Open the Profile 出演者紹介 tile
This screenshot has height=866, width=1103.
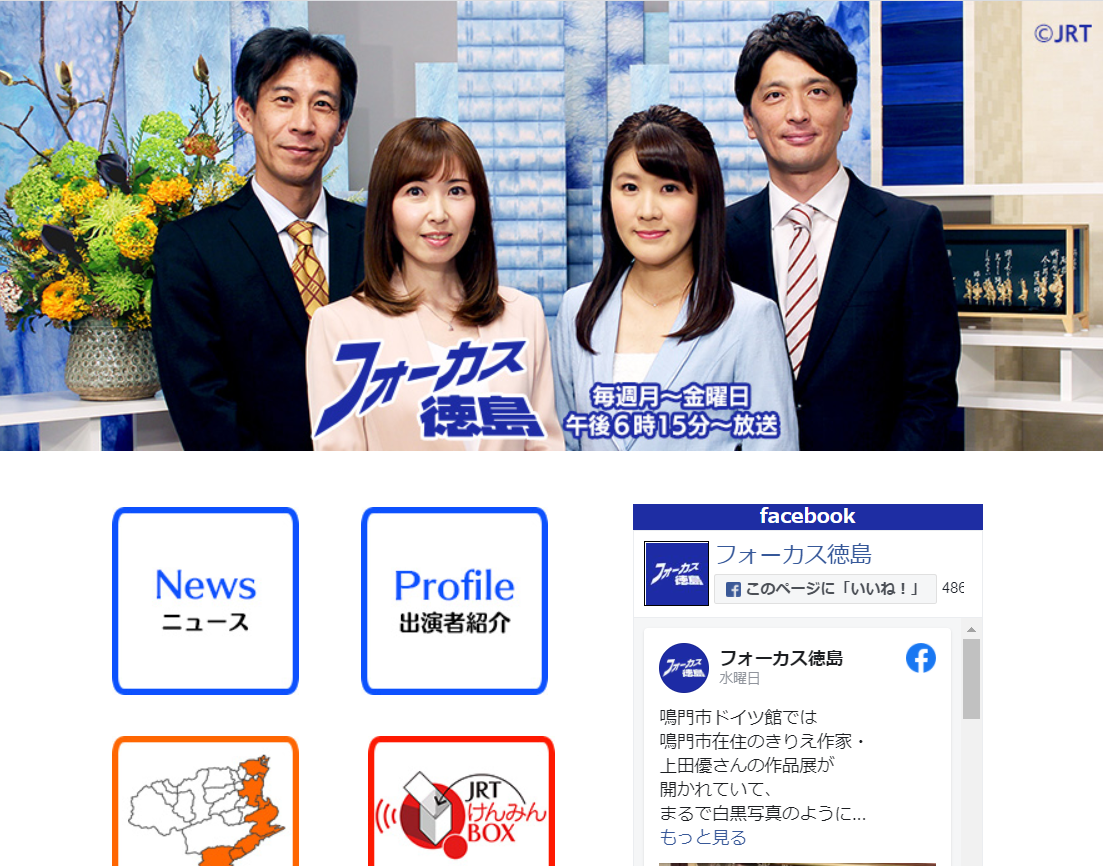tap(454, 600)
